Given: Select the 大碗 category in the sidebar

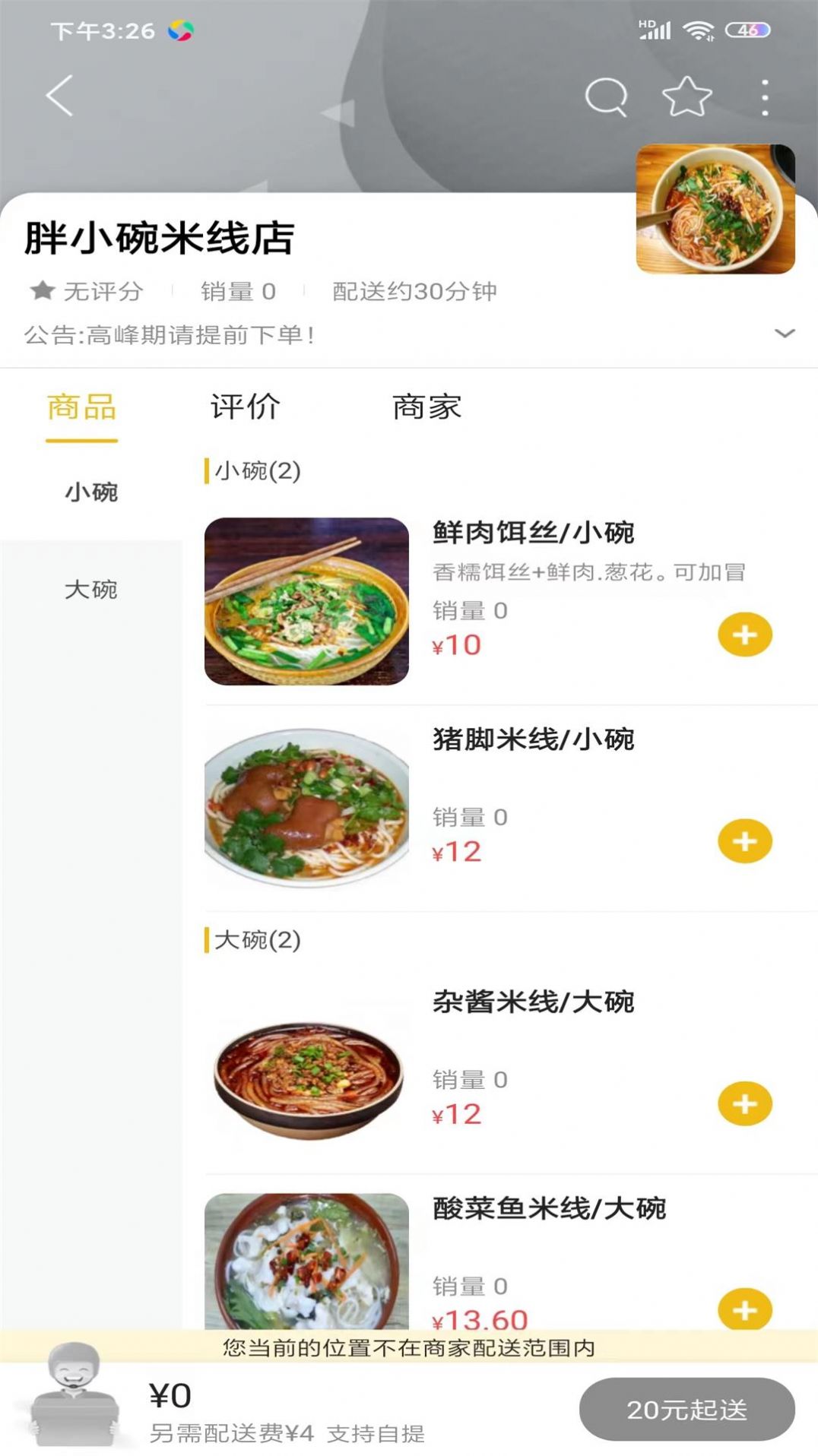Looking at the screenshot, I should [x=90, y=590].
